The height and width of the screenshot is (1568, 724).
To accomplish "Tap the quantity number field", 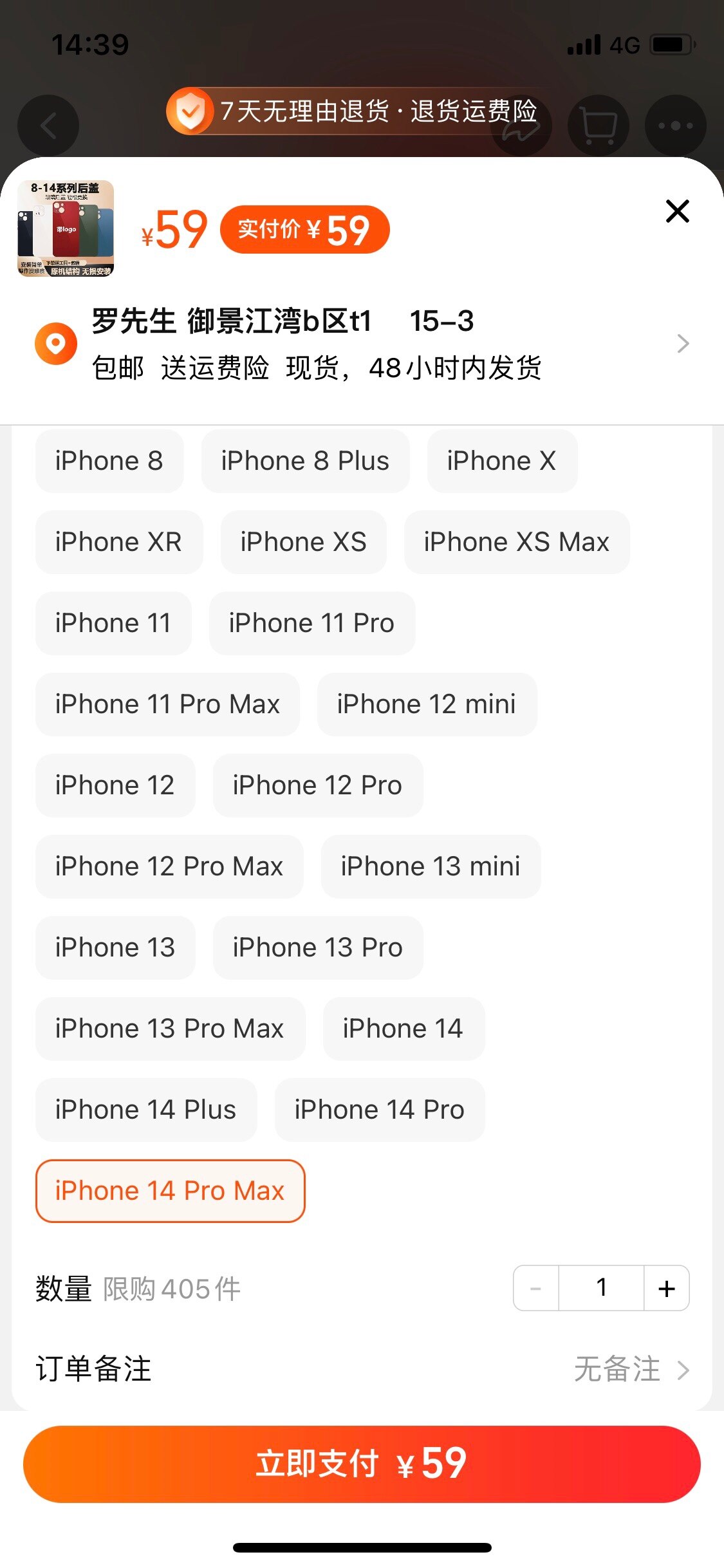I will pos(601,1288).
